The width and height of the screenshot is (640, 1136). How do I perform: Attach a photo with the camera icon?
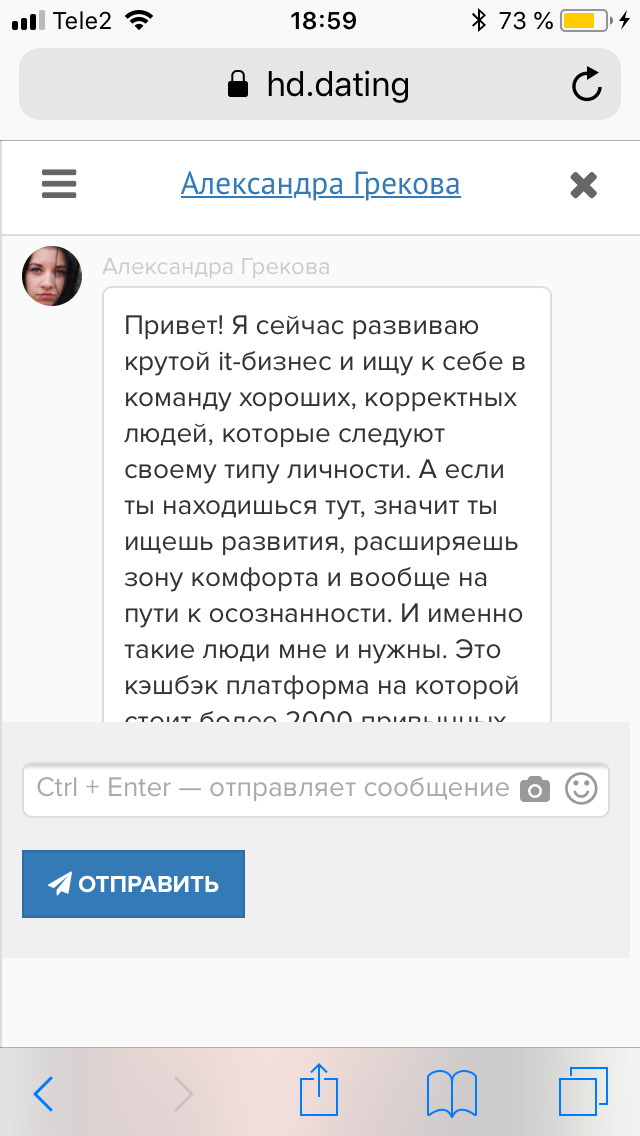(535, 789)
